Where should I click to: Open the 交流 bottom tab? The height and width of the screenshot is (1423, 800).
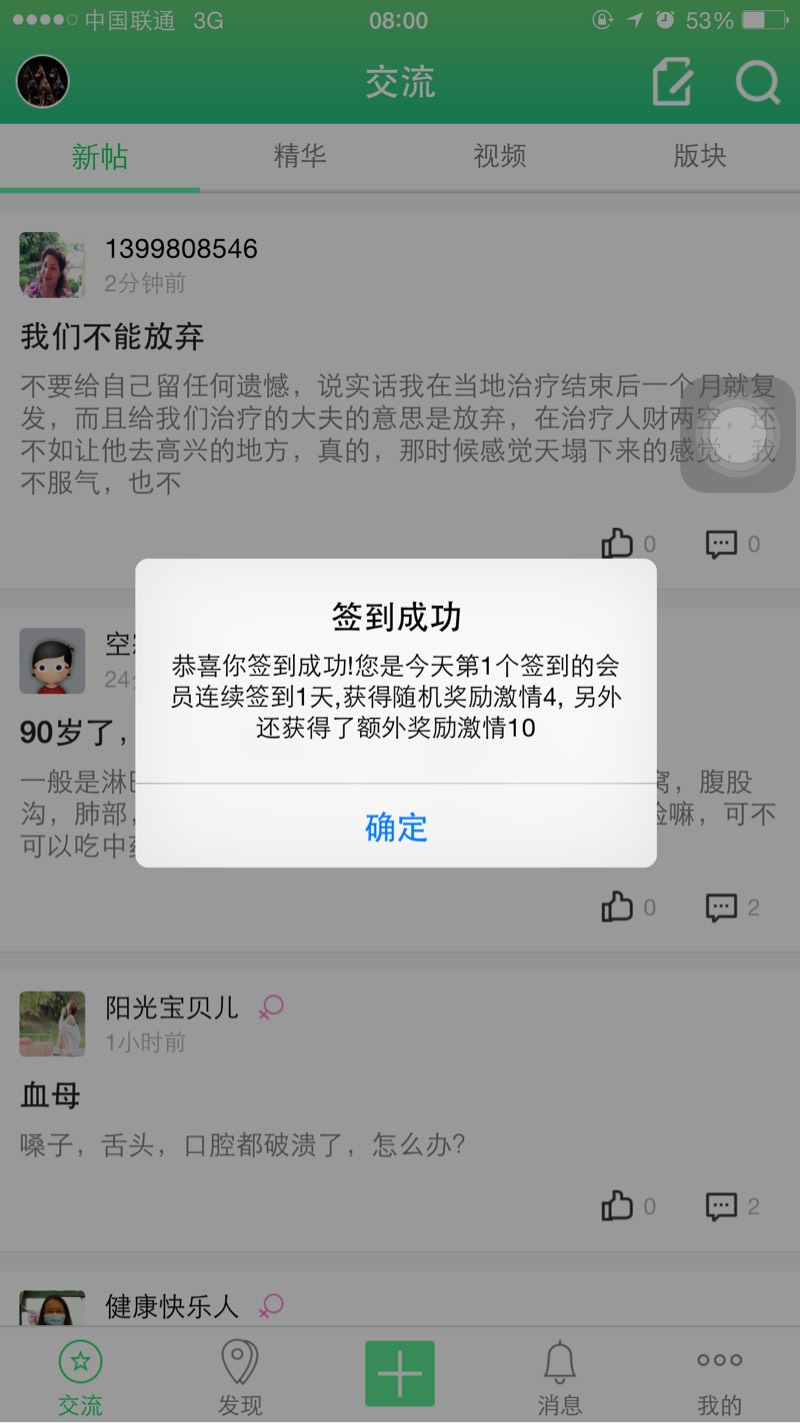[80, 1377]
